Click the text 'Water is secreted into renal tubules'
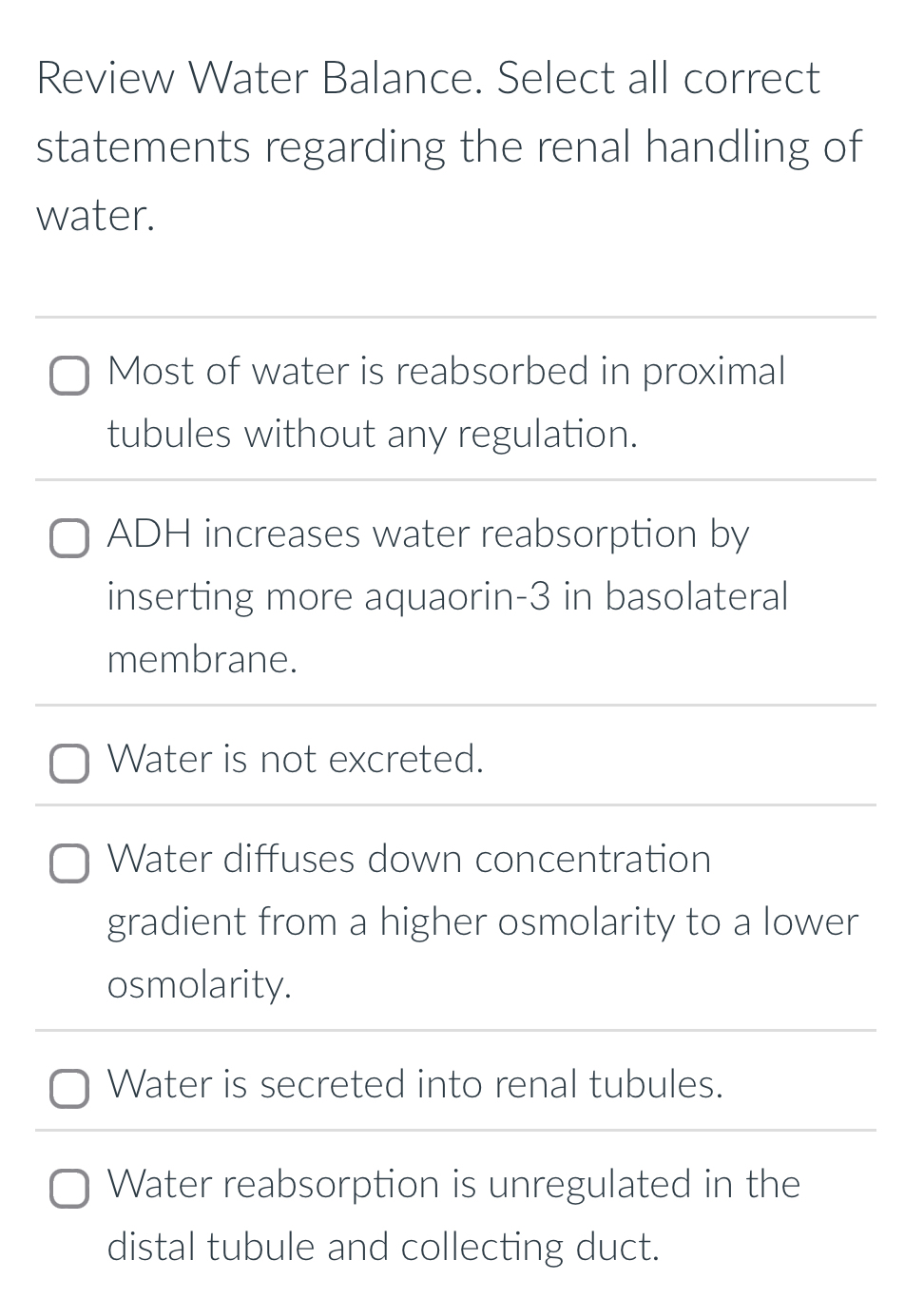924x1299 pixels. coord(415,1084)
